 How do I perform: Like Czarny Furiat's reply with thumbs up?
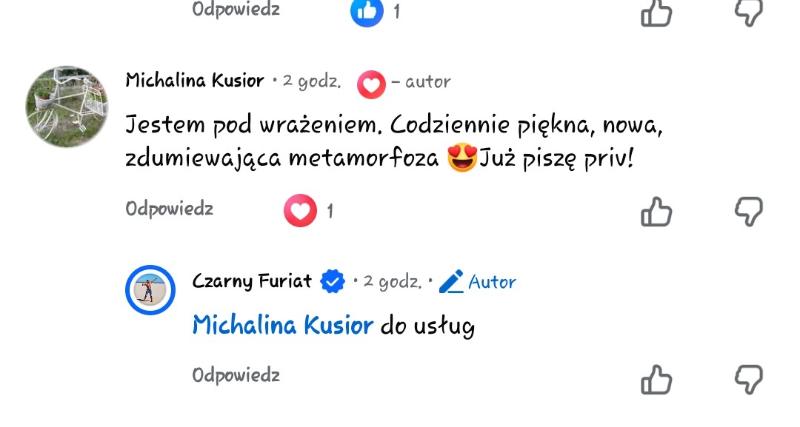click(x=656, y=379)
